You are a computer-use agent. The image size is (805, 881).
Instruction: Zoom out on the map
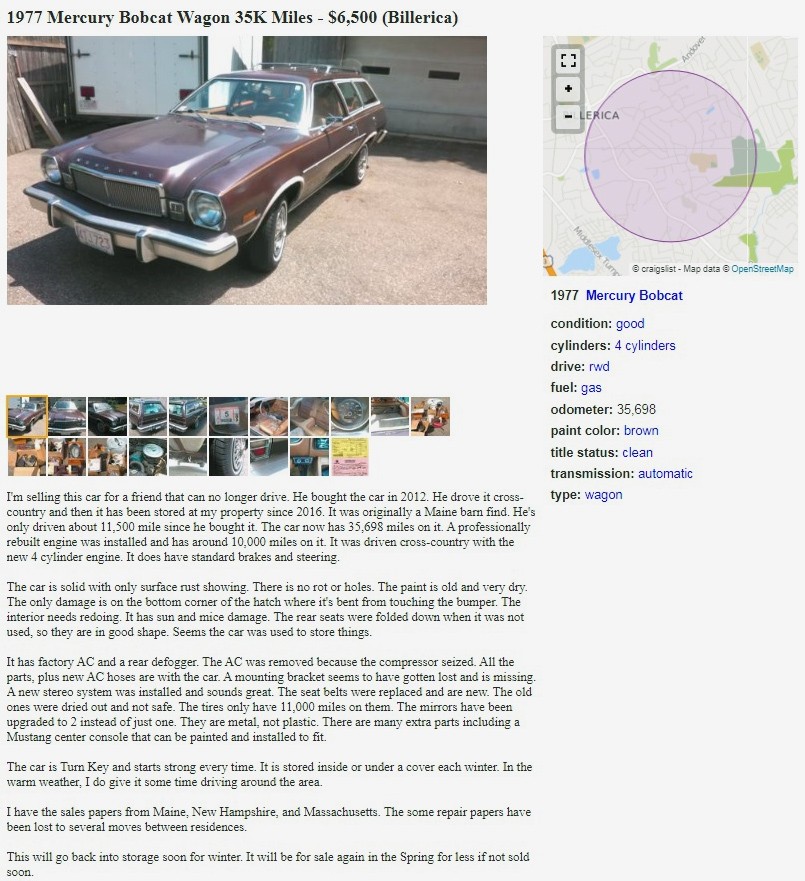coord(568,115)
